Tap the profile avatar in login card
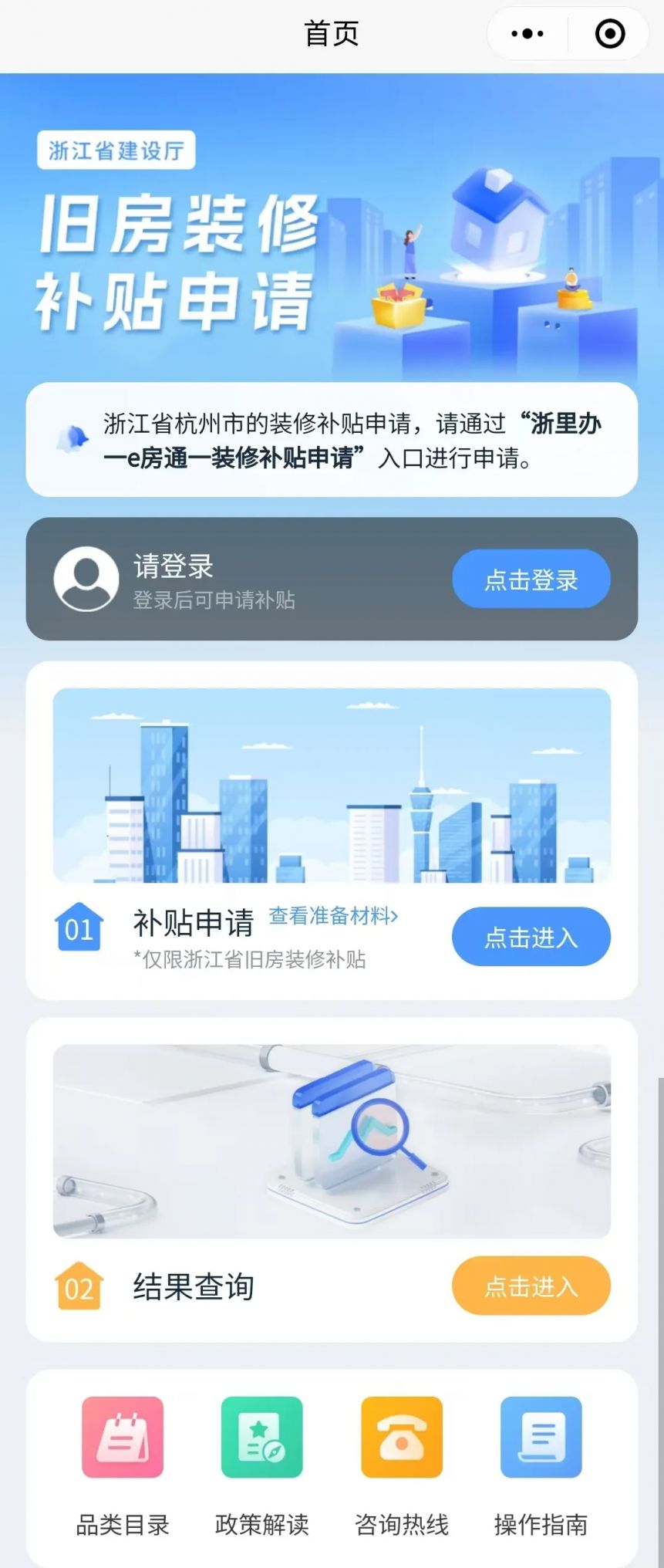Image resolution: width=664 pixels, height=1568 pixels. coord(86,579)
